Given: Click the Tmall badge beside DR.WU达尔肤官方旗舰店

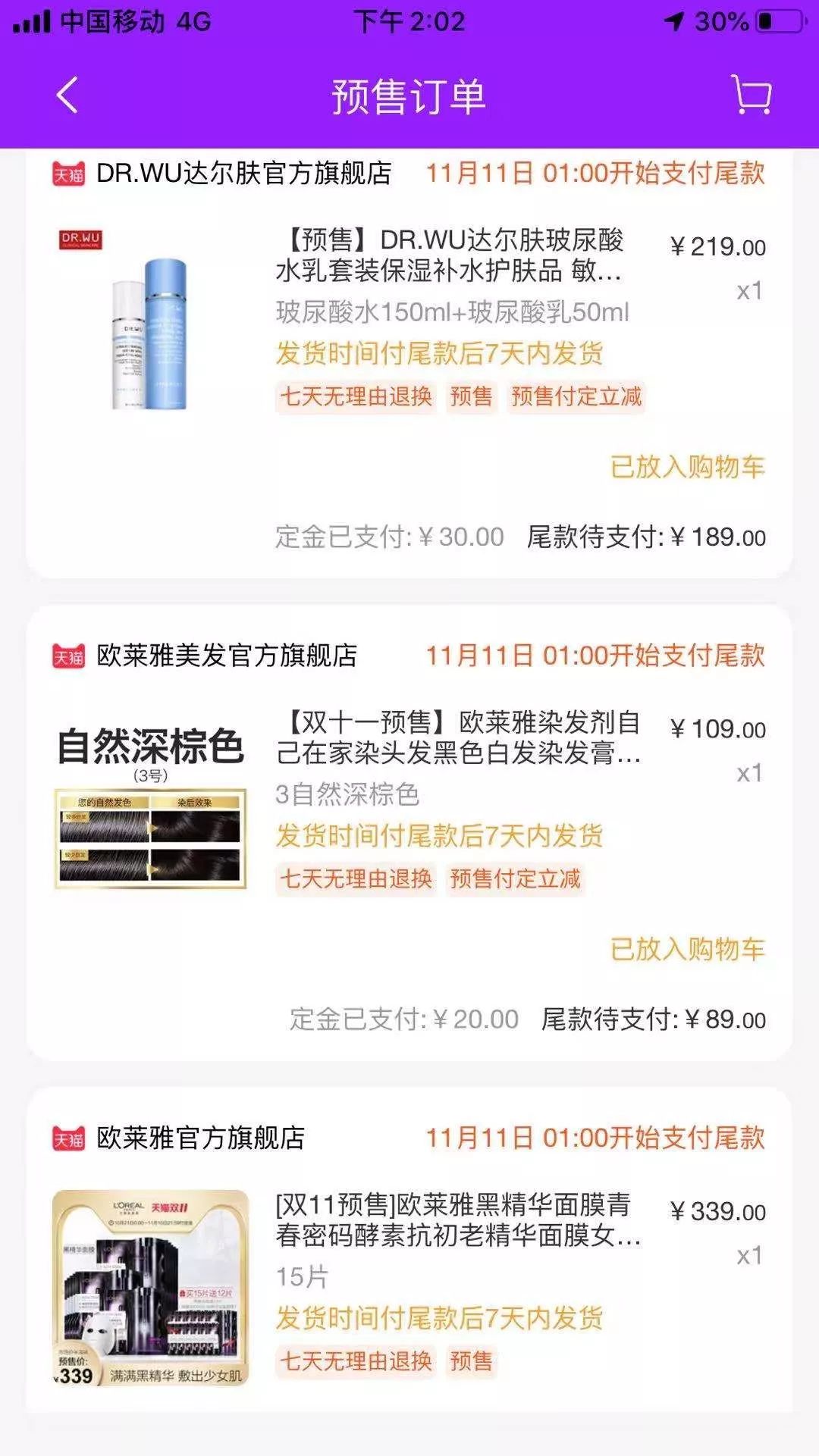Looking at the screenshot, I should click(67, 173).
